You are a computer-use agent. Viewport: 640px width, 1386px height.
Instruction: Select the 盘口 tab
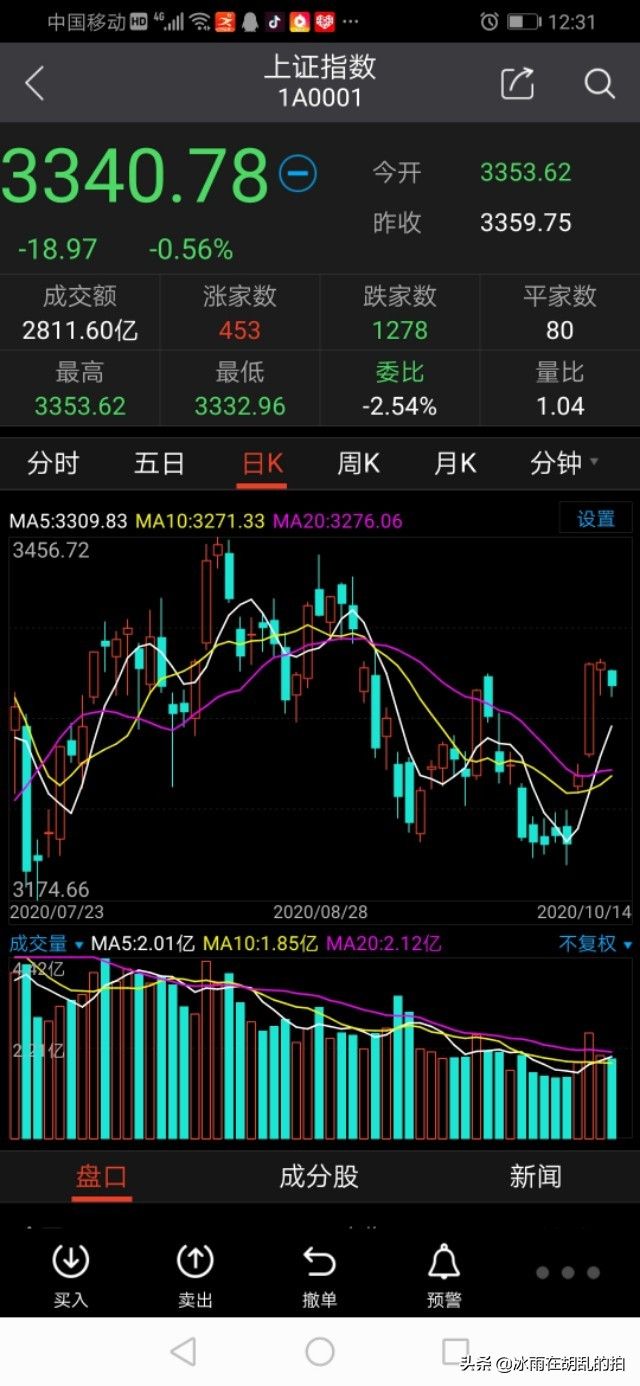point(102,1177)
